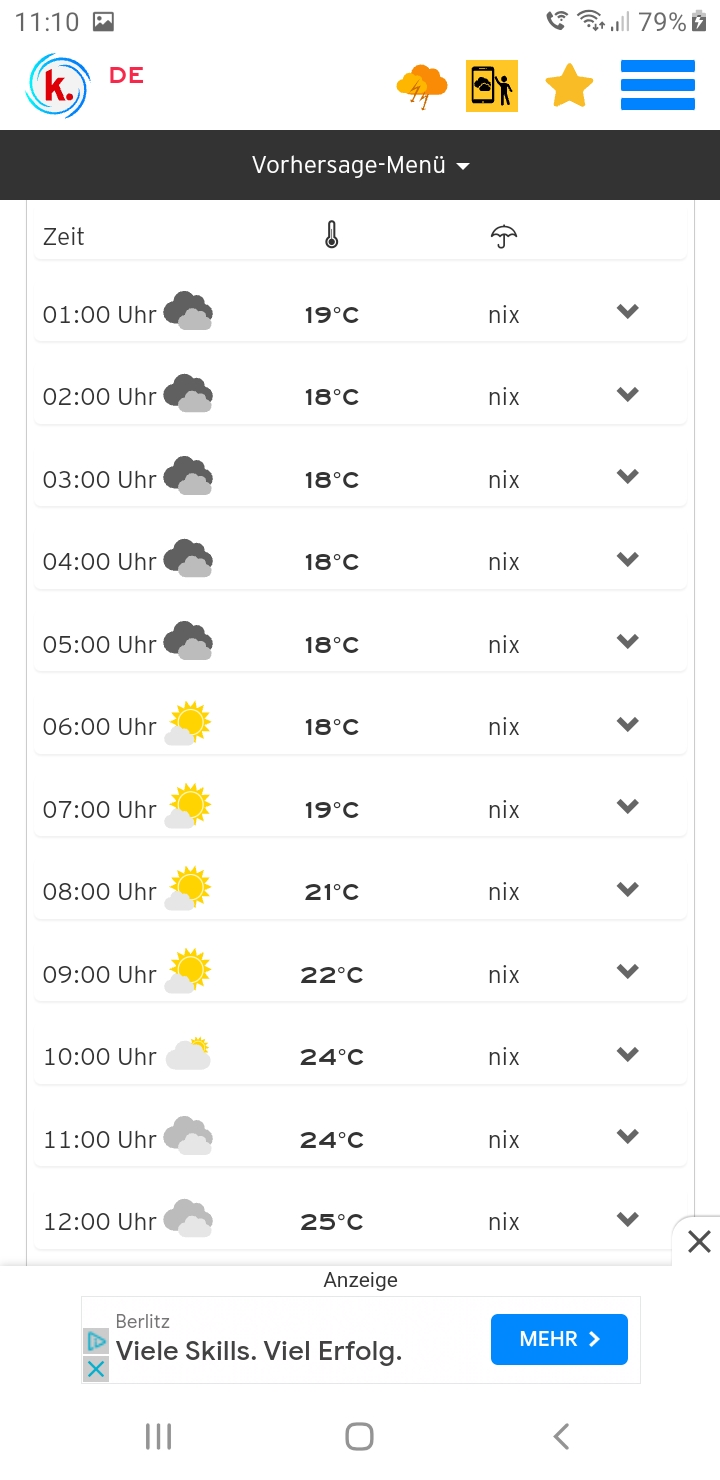Expand the 10:00 Uhr row
The image size is (720, 1480).
pyautogui.click(x=627, y=1055)
